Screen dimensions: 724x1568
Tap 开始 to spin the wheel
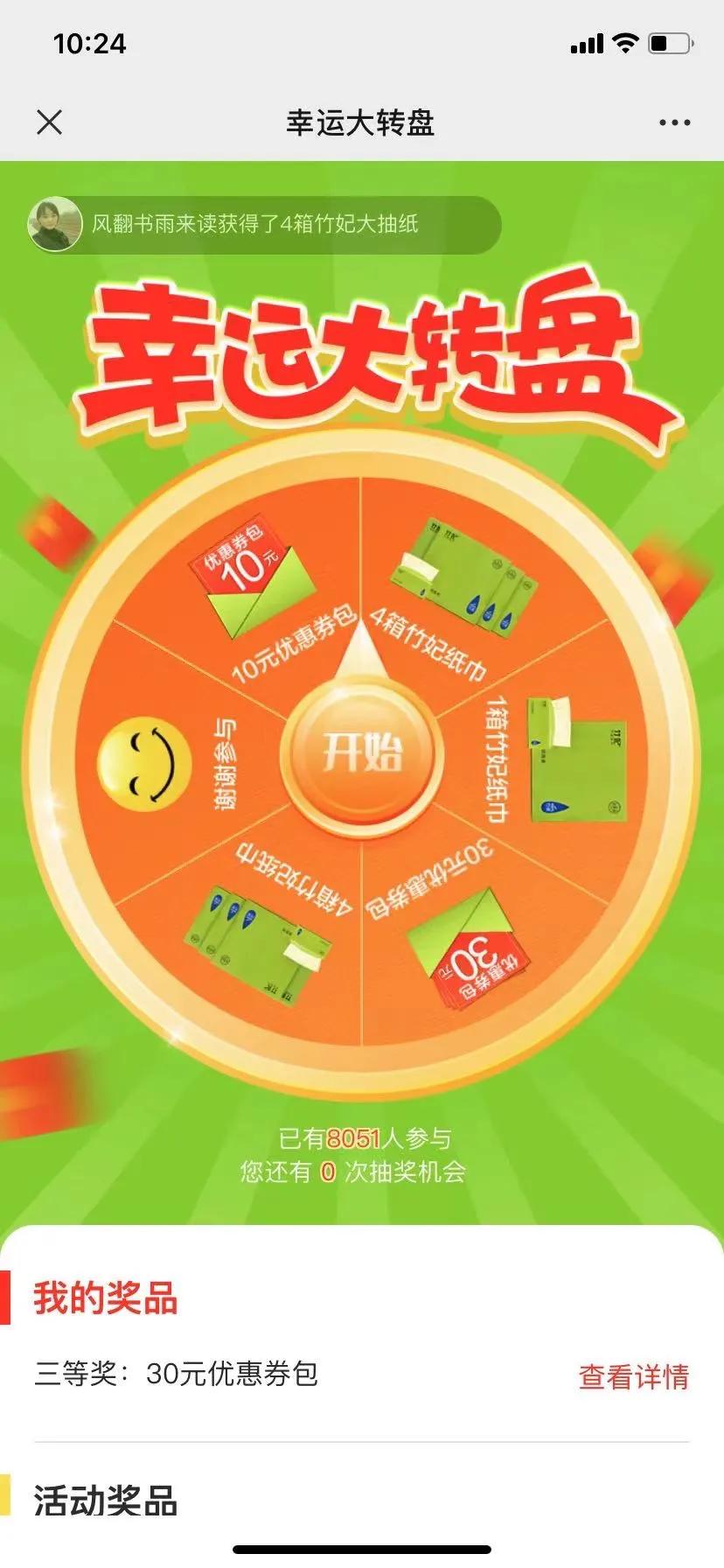tap(362, 752)
